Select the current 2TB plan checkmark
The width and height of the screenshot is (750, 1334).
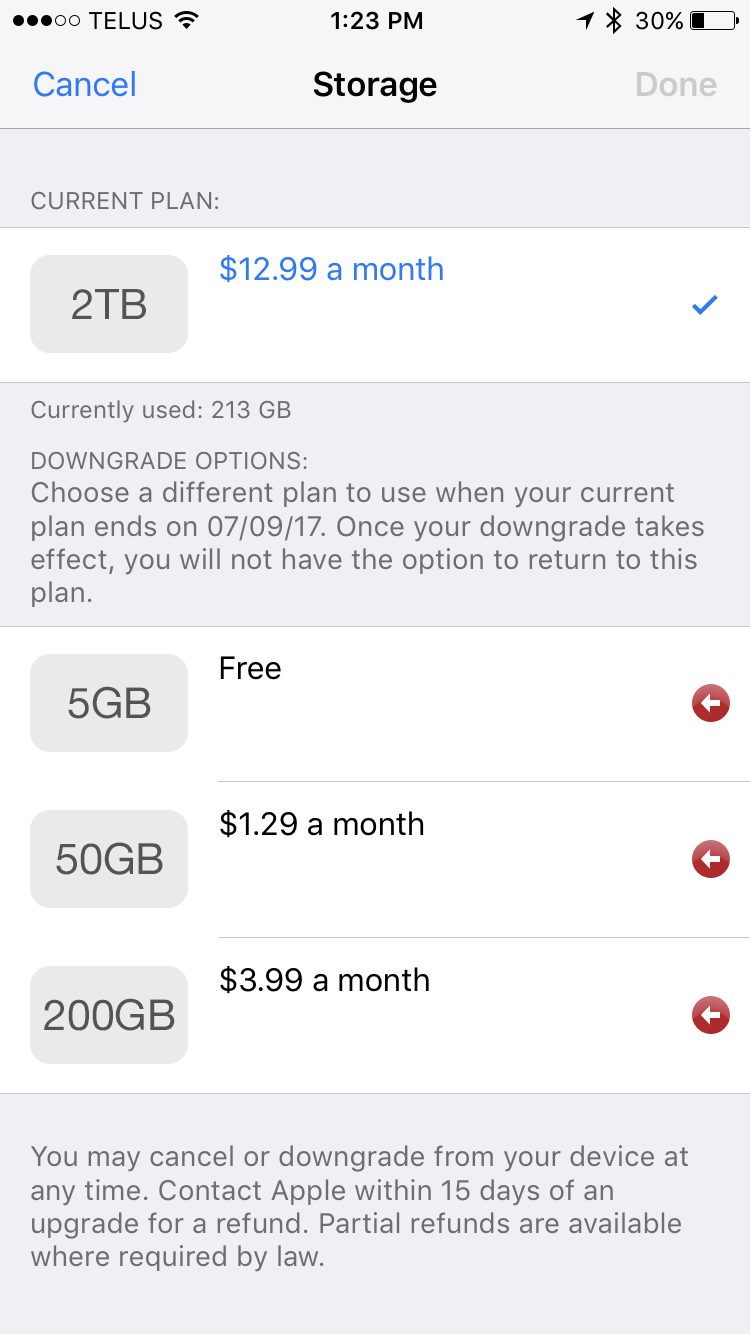point(704,304)
